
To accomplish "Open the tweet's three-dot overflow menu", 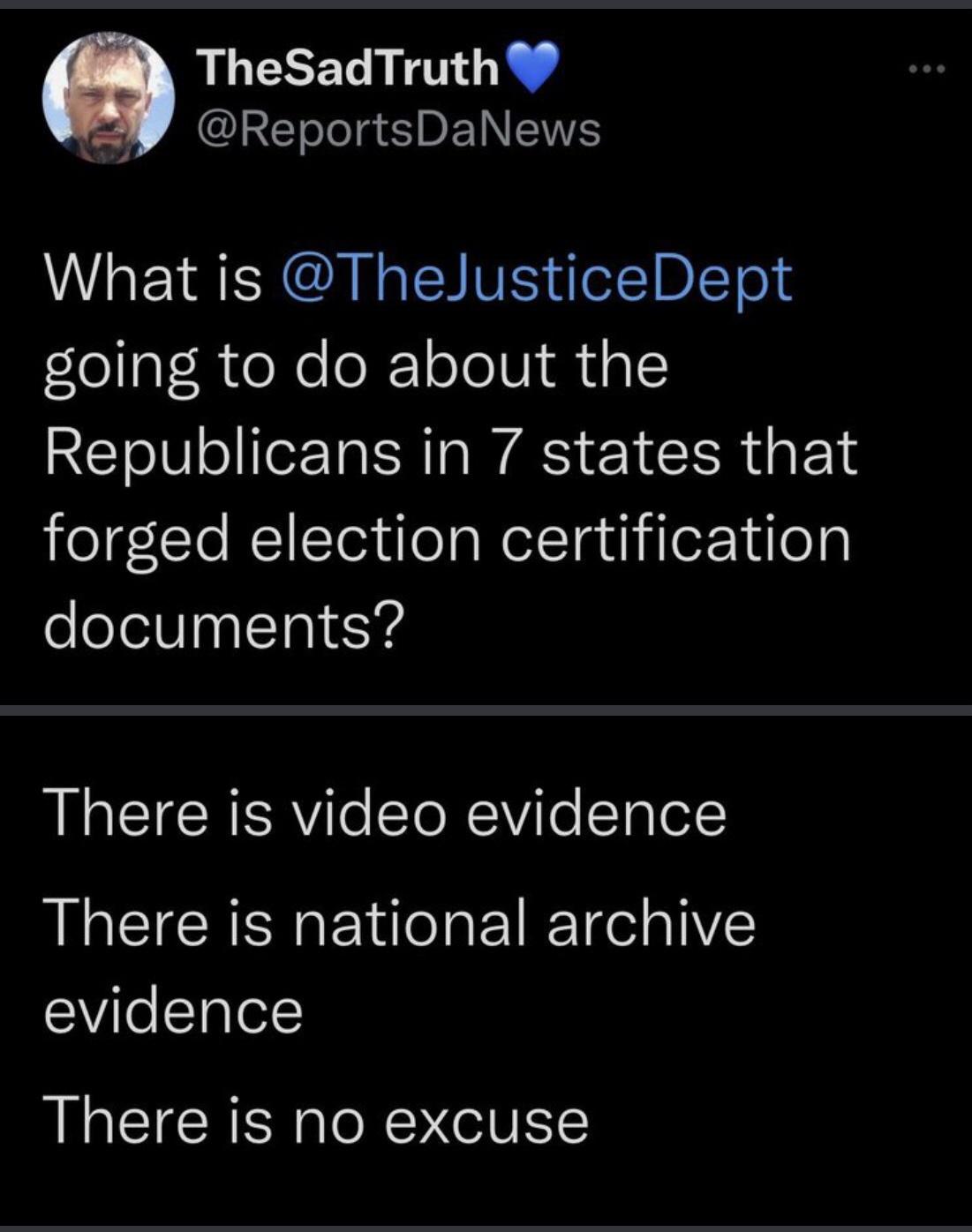I will (x=927, y=70).
